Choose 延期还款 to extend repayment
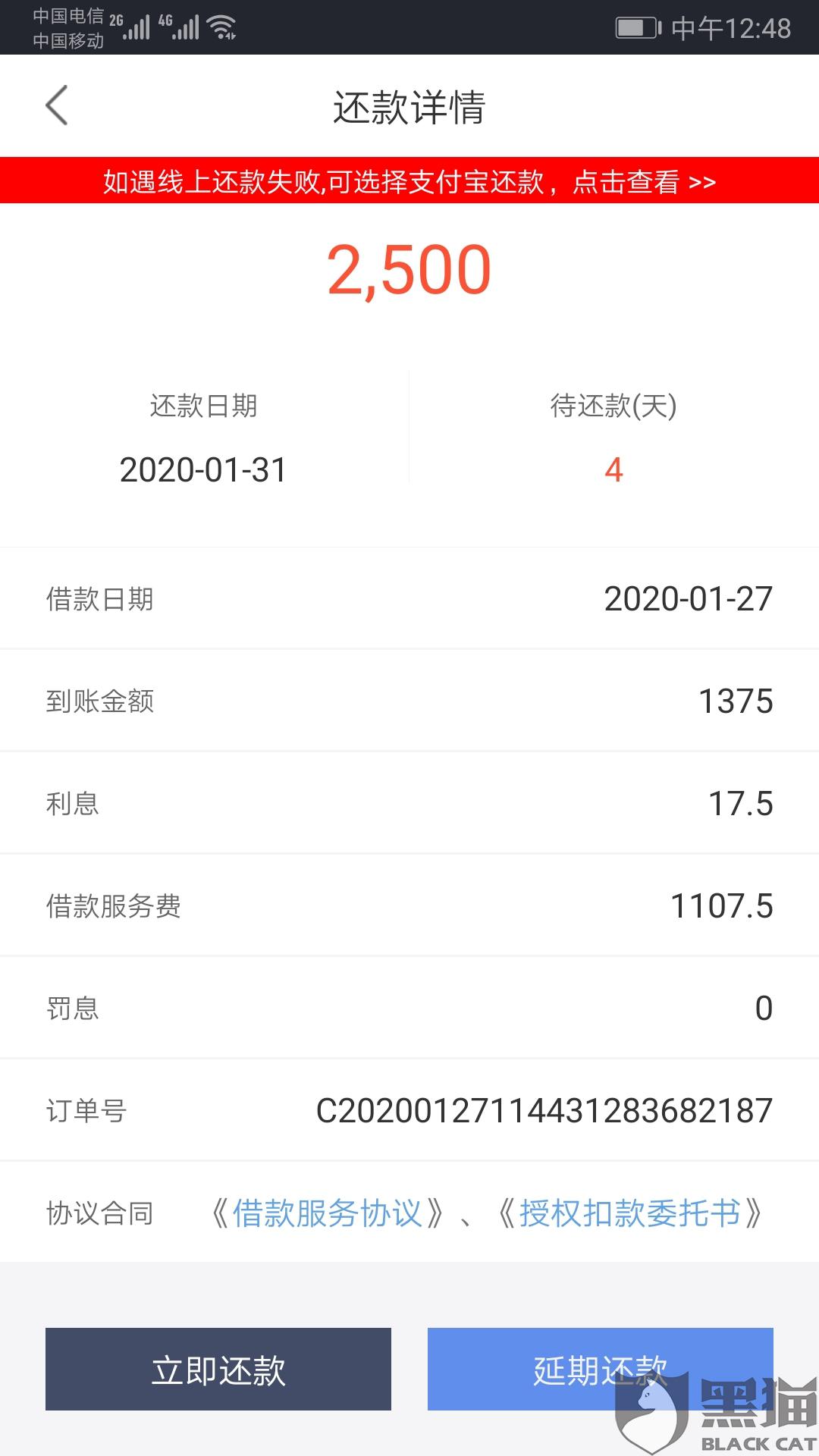The width and height of the screenshot is (819, 1456). (x=601, y=1369)
